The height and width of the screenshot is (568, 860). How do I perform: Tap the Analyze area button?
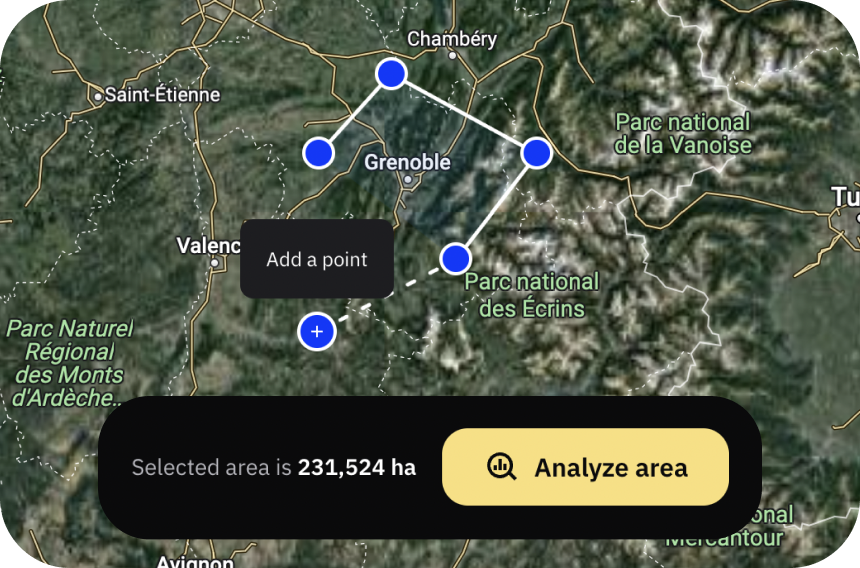pyautogui.click(x=585, y=467)
